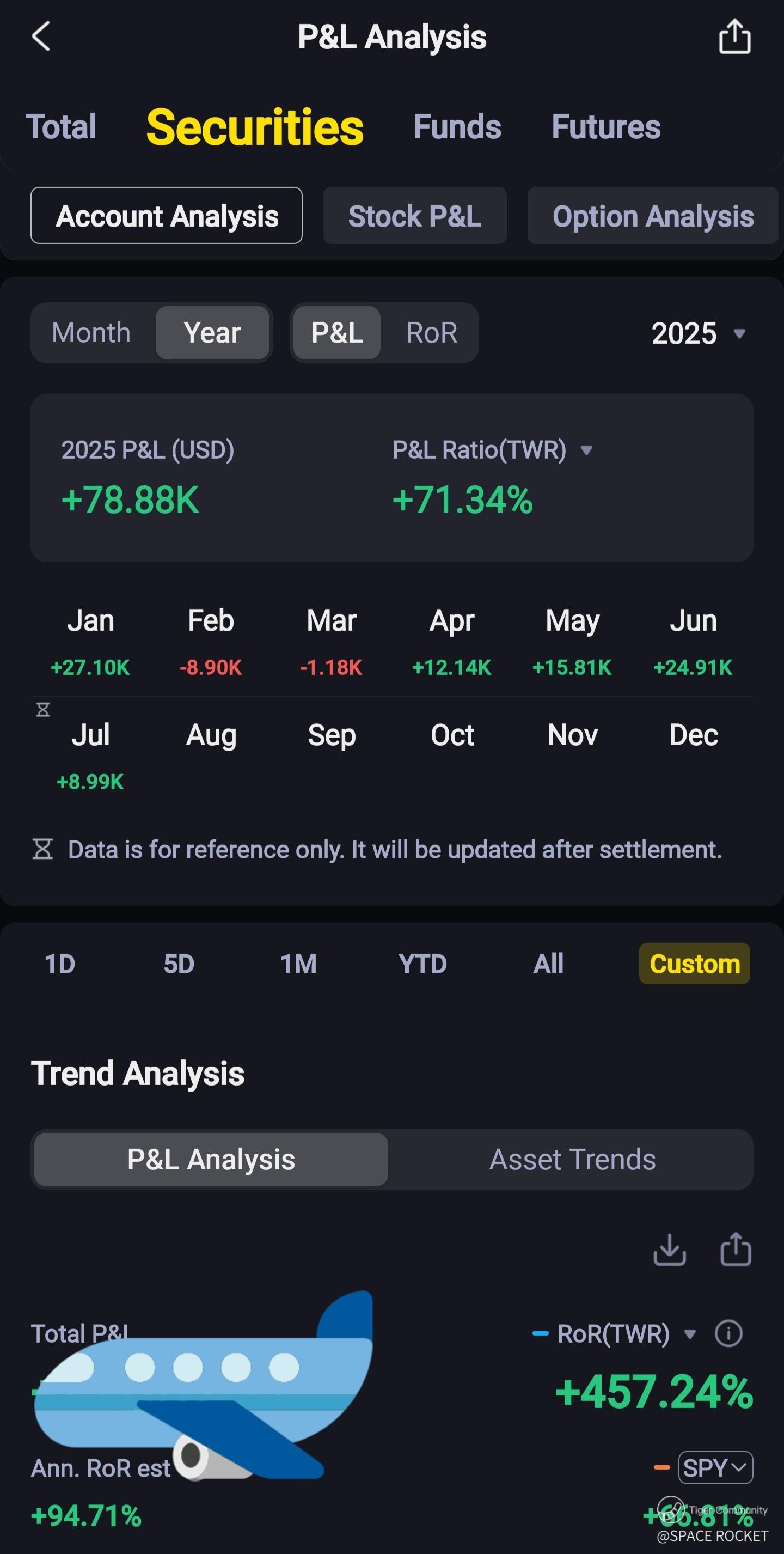The image size is (784, 1554).
Task: Switch to Month view
Action: click(x=91, y=333)
